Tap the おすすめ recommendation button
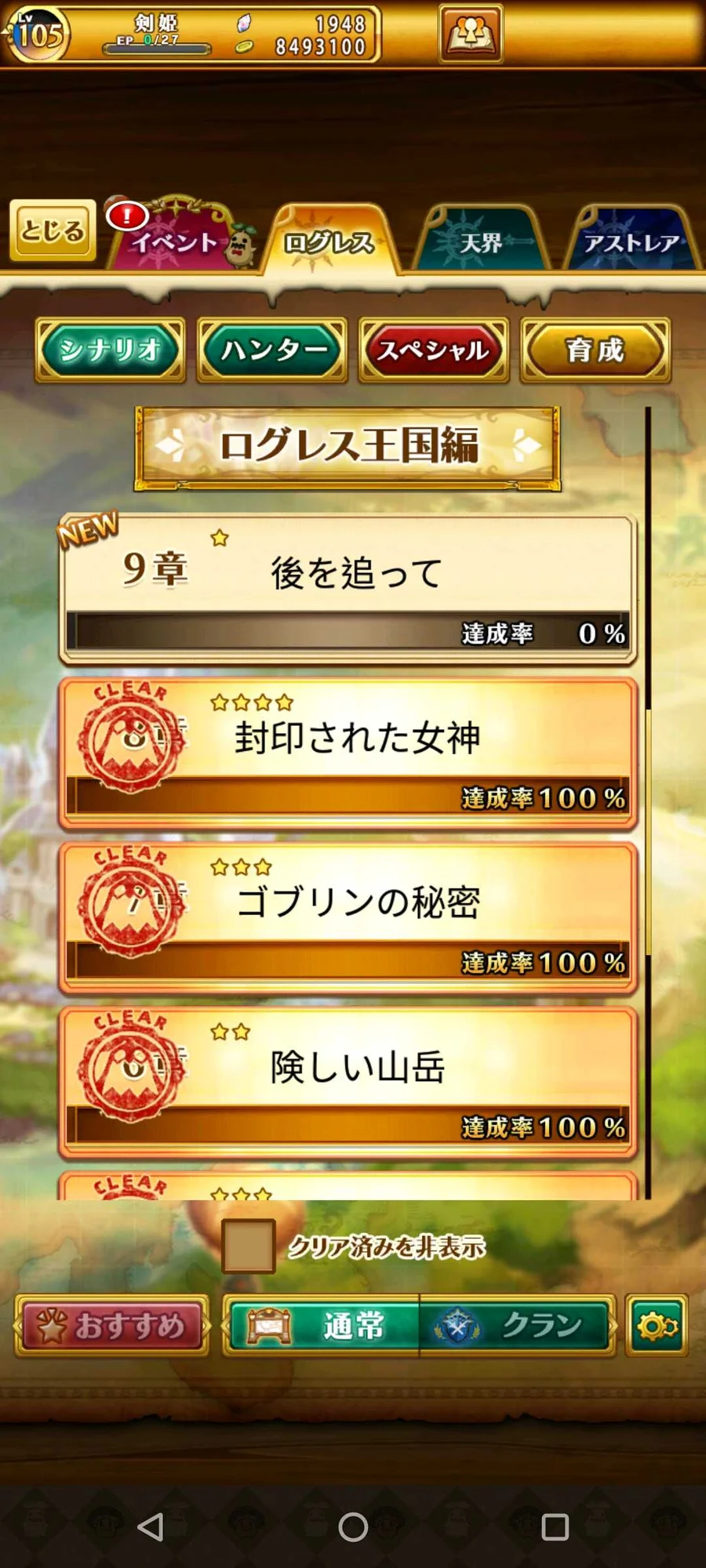 (112, 1326)
